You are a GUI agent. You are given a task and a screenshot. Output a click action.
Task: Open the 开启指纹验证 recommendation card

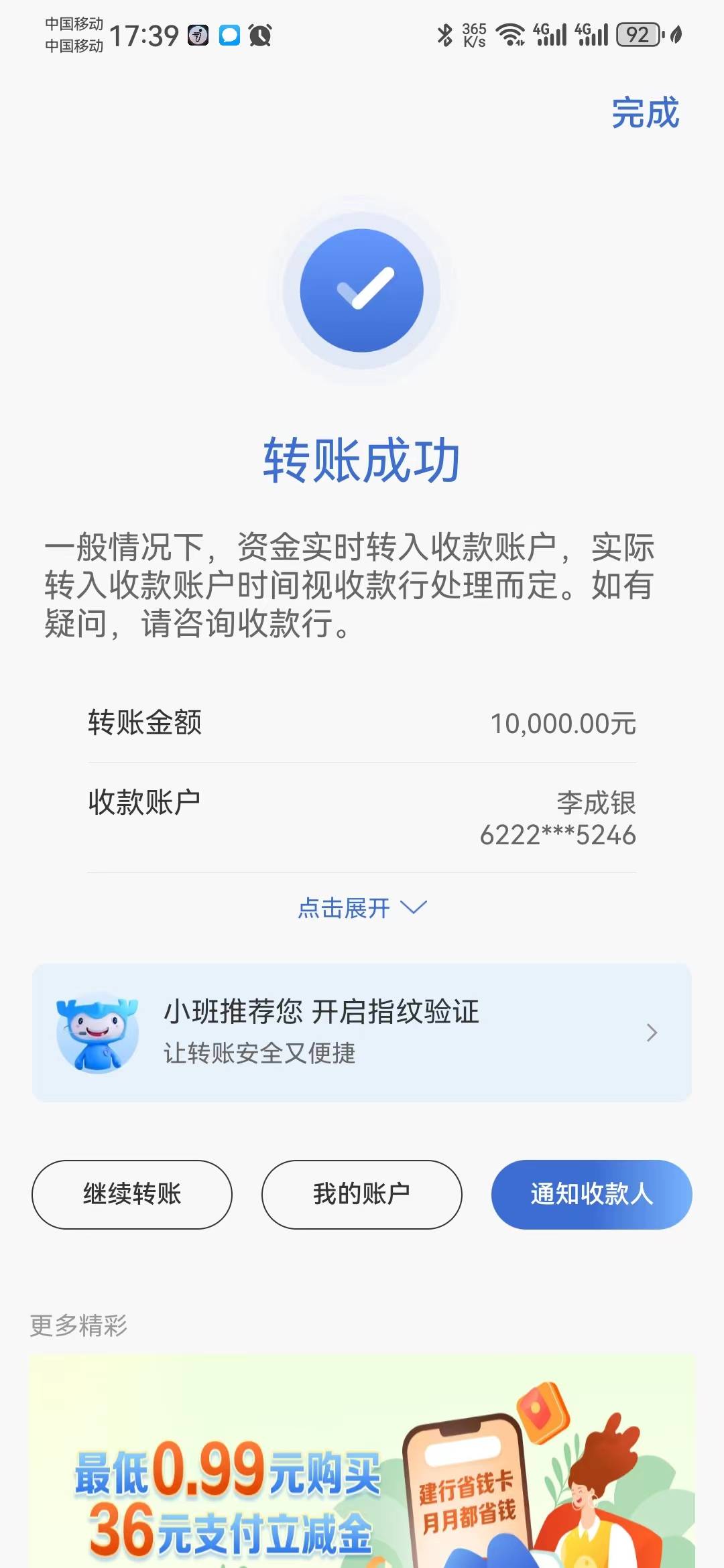tap(362, 1033)
